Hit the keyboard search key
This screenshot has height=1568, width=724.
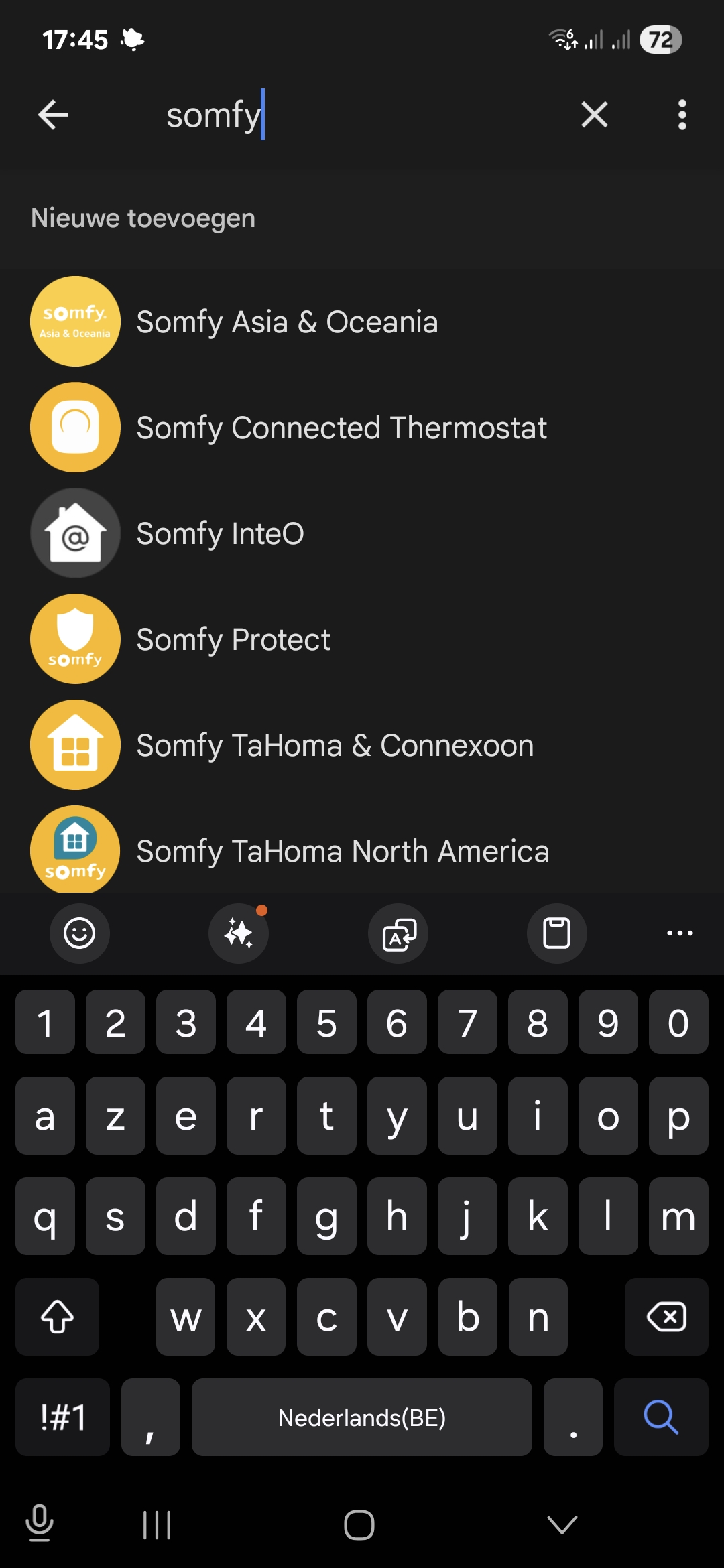(660, 1417)
